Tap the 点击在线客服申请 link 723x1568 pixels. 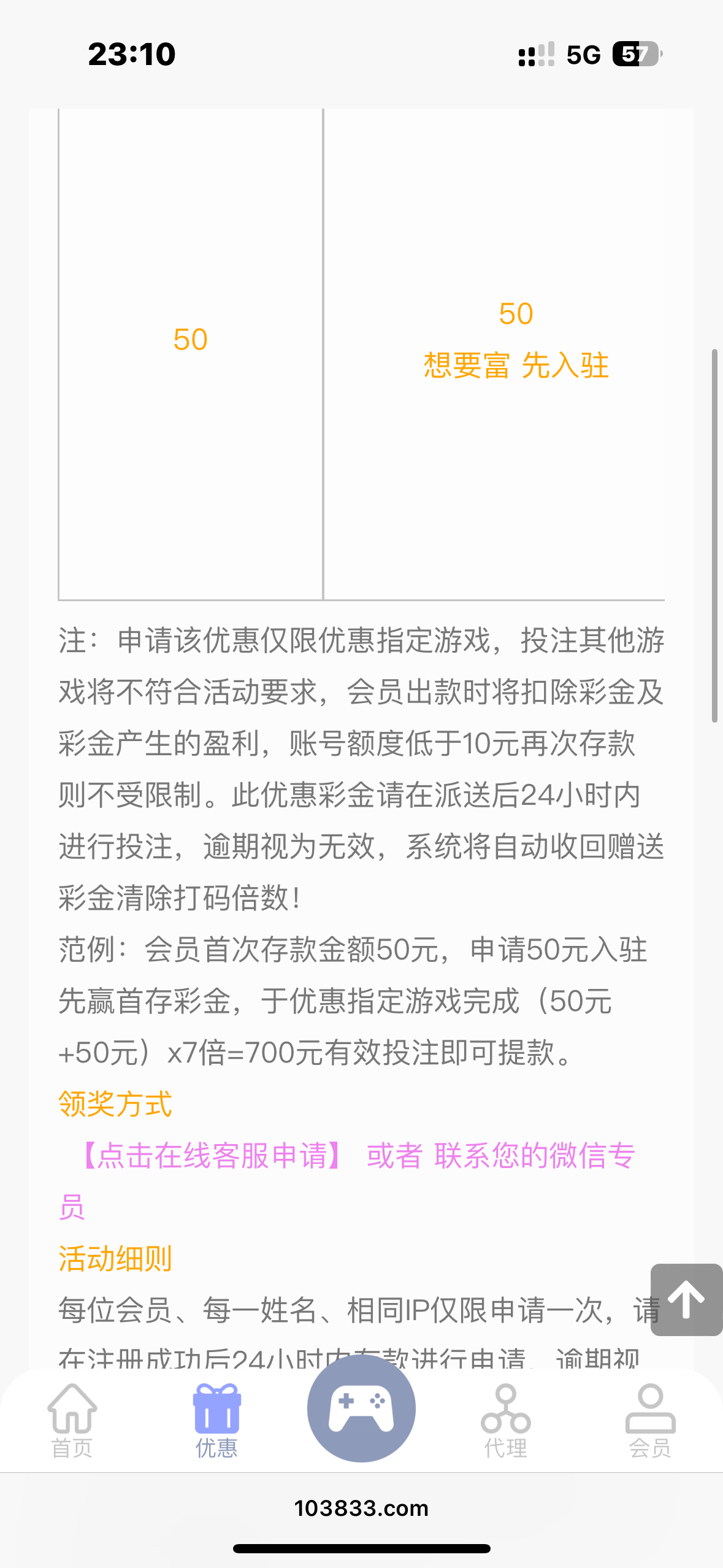212,1156
